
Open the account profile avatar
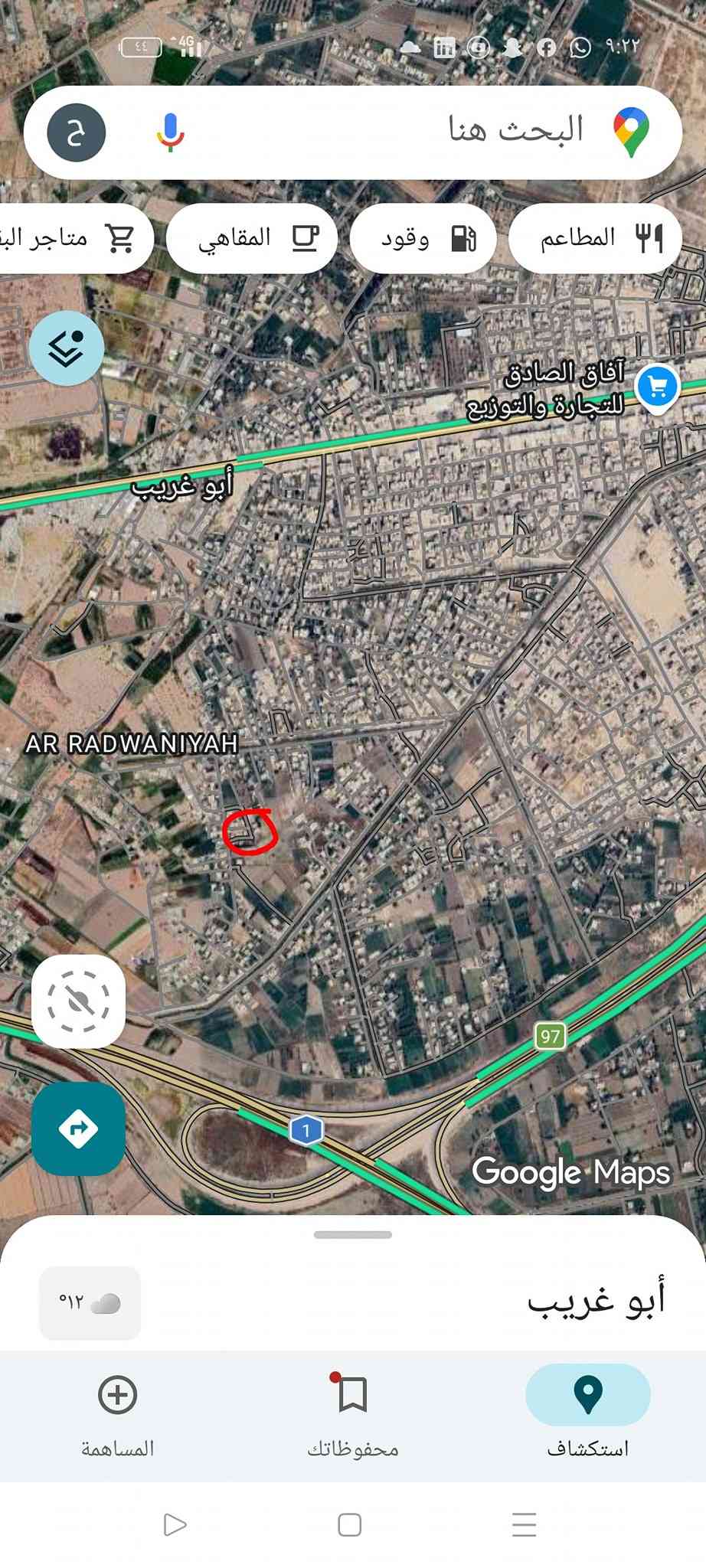point(76,132)
